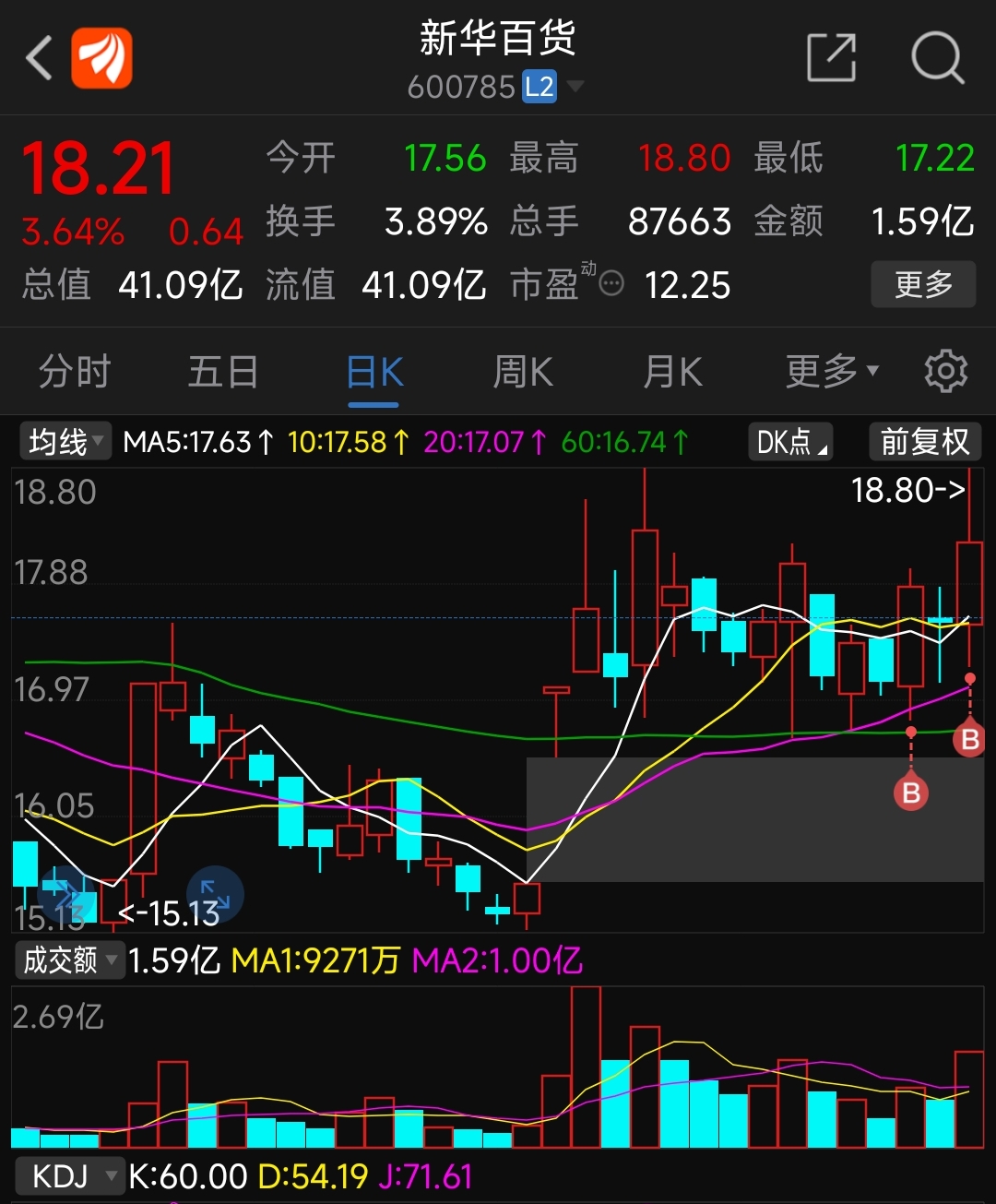996x1204 pixels.
Task: Go back using the top-left arrow
Action: [x=39, y=58]
